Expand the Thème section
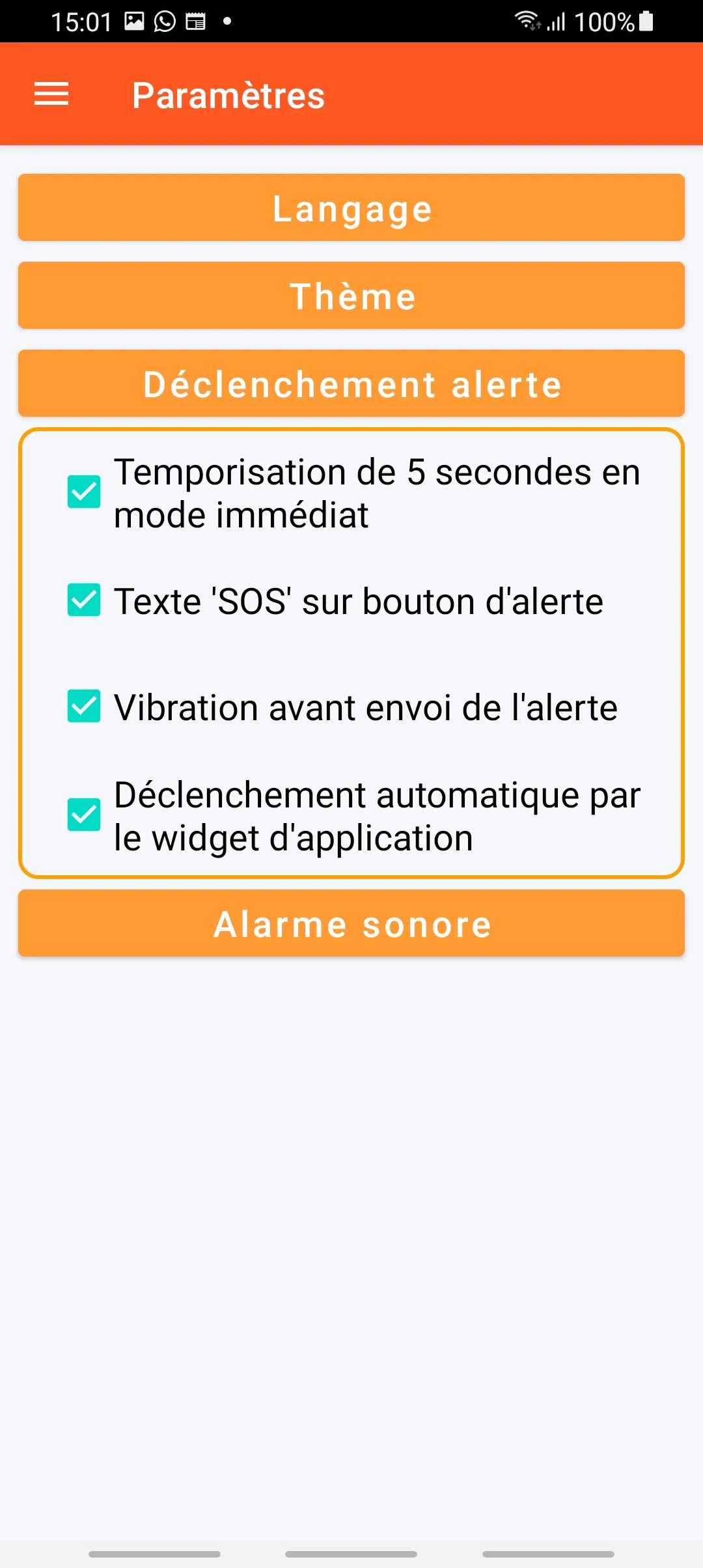The height and width of the screenshot is (1568, 703). 351,296
